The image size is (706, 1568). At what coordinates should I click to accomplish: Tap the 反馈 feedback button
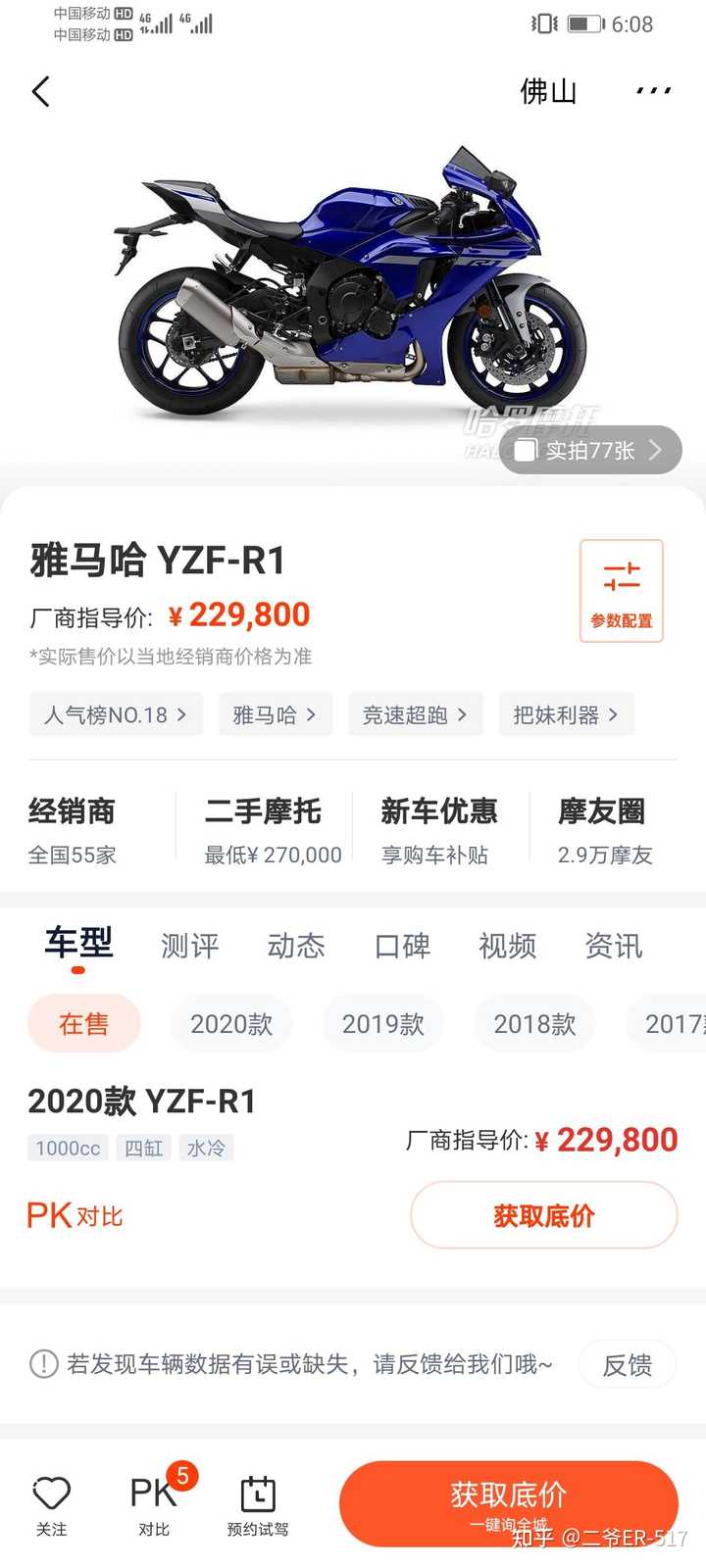click(628, 1363)
